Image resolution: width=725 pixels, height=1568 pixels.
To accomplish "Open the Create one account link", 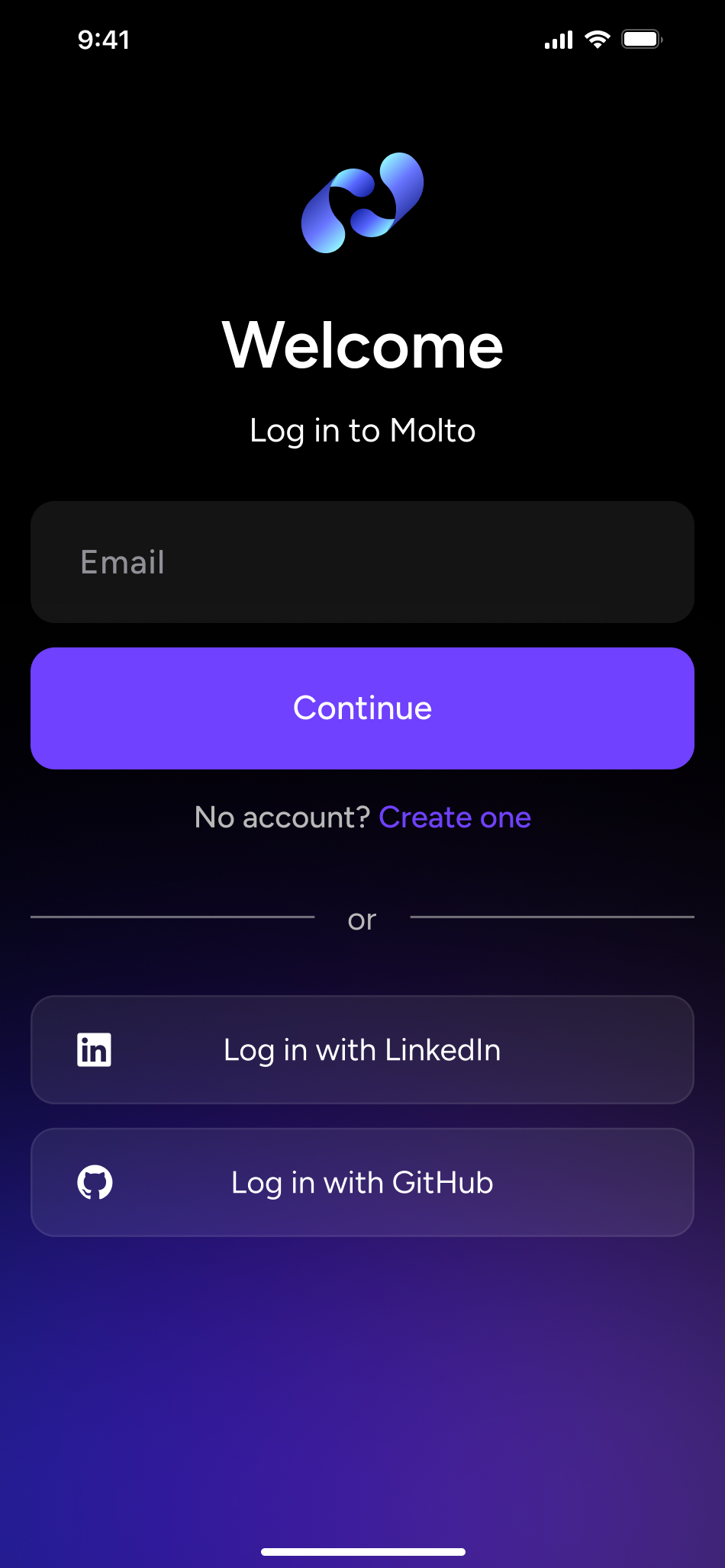I will (x=455, y=818).
